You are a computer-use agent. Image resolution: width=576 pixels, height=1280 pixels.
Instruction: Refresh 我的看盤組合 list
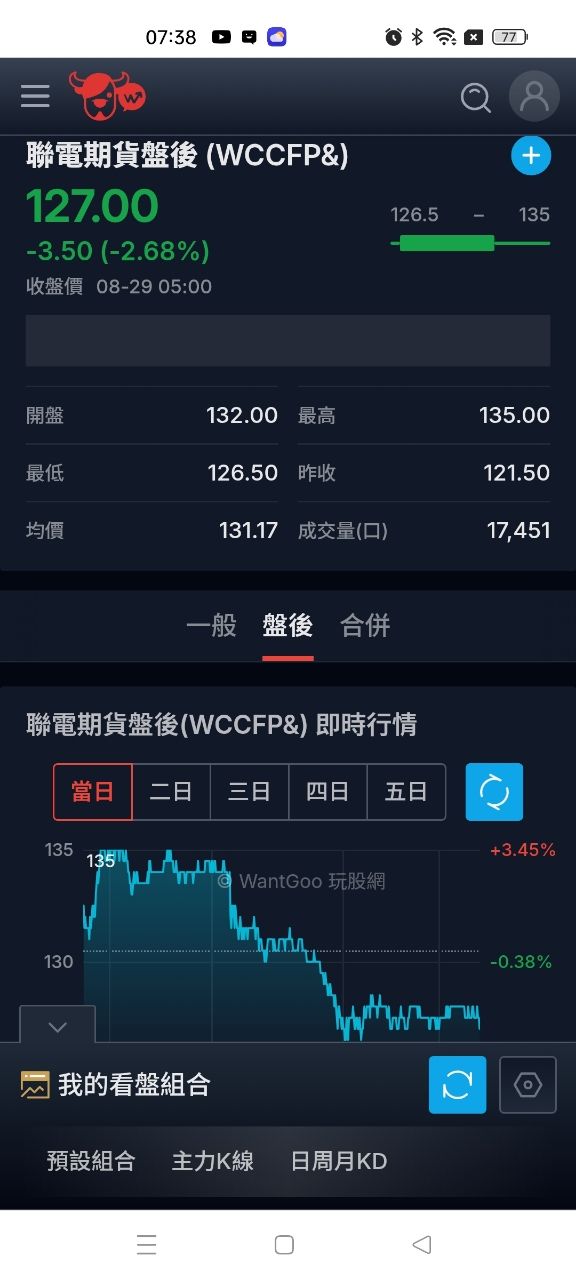[457, 1085]
